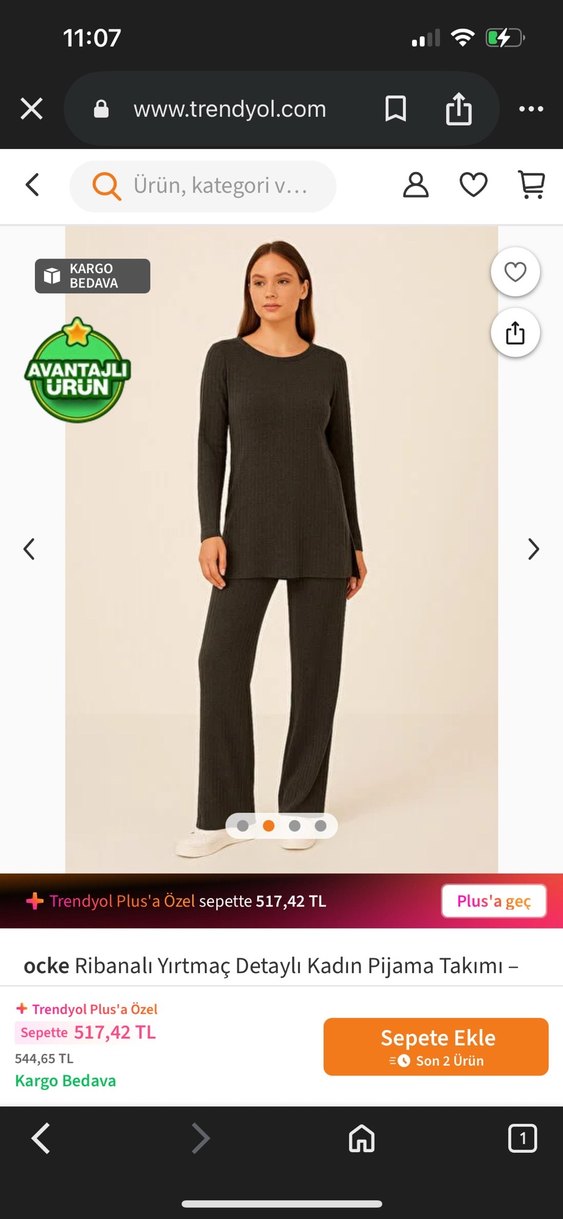The width and height of the screenshot is (563, 1219).
Task: Open the address bar www.trendyol.com
Action: (229, 109)
